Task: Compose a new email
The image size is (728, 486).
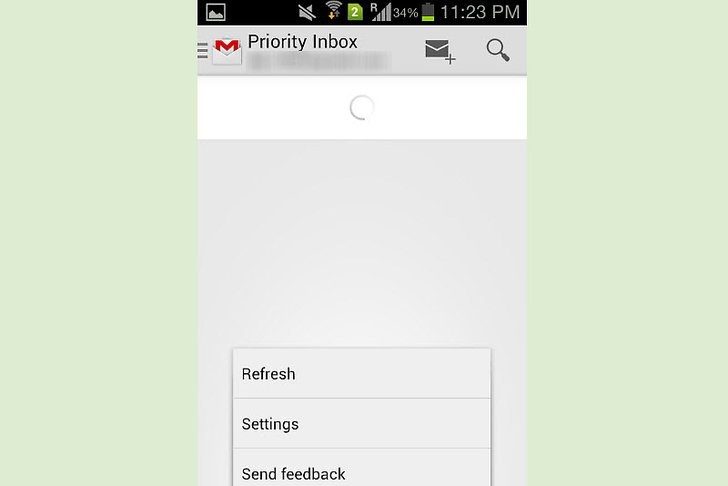Action: click(440, 51)
